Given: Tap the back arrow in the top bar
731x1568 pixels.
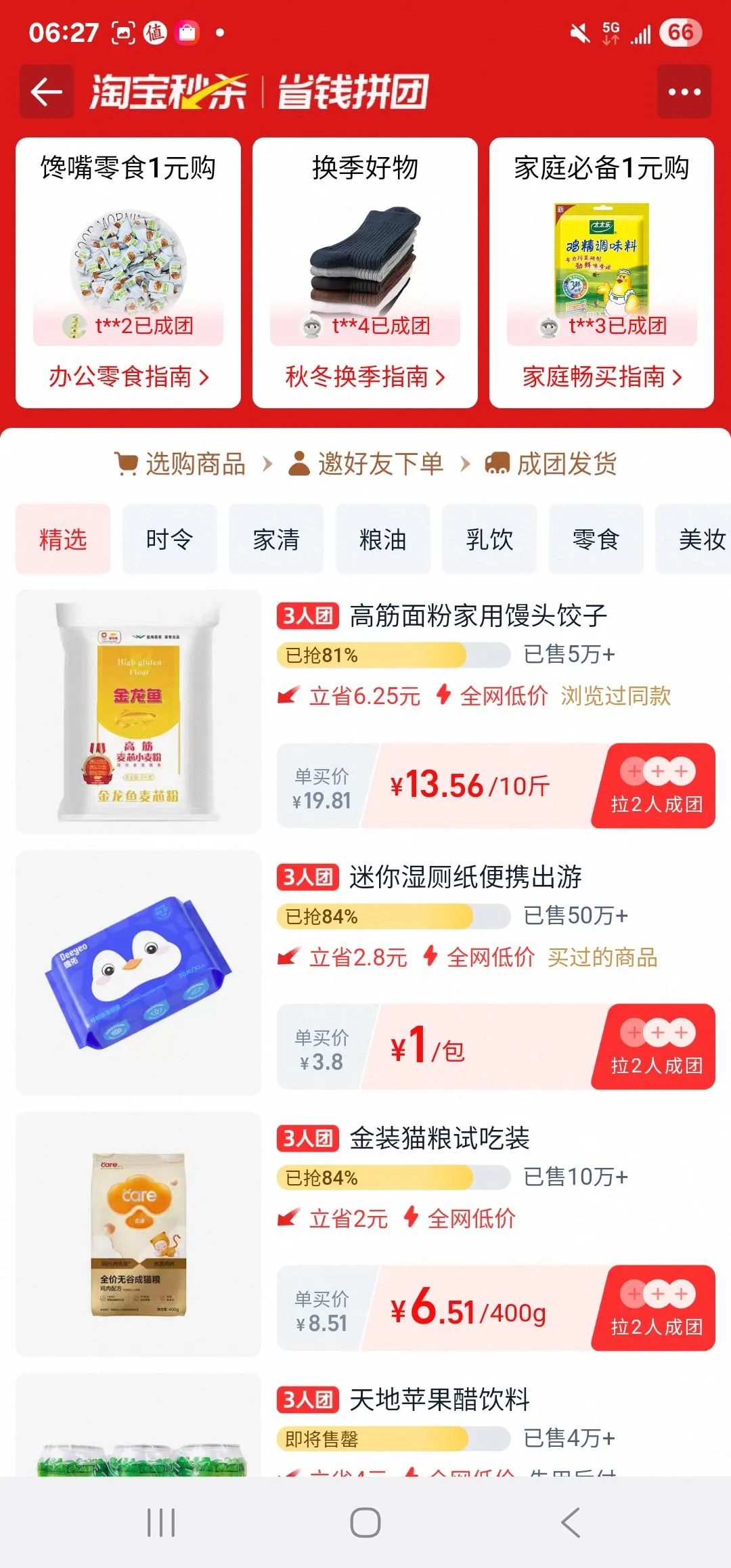Looking at the screenshot, I should [45, 92].
